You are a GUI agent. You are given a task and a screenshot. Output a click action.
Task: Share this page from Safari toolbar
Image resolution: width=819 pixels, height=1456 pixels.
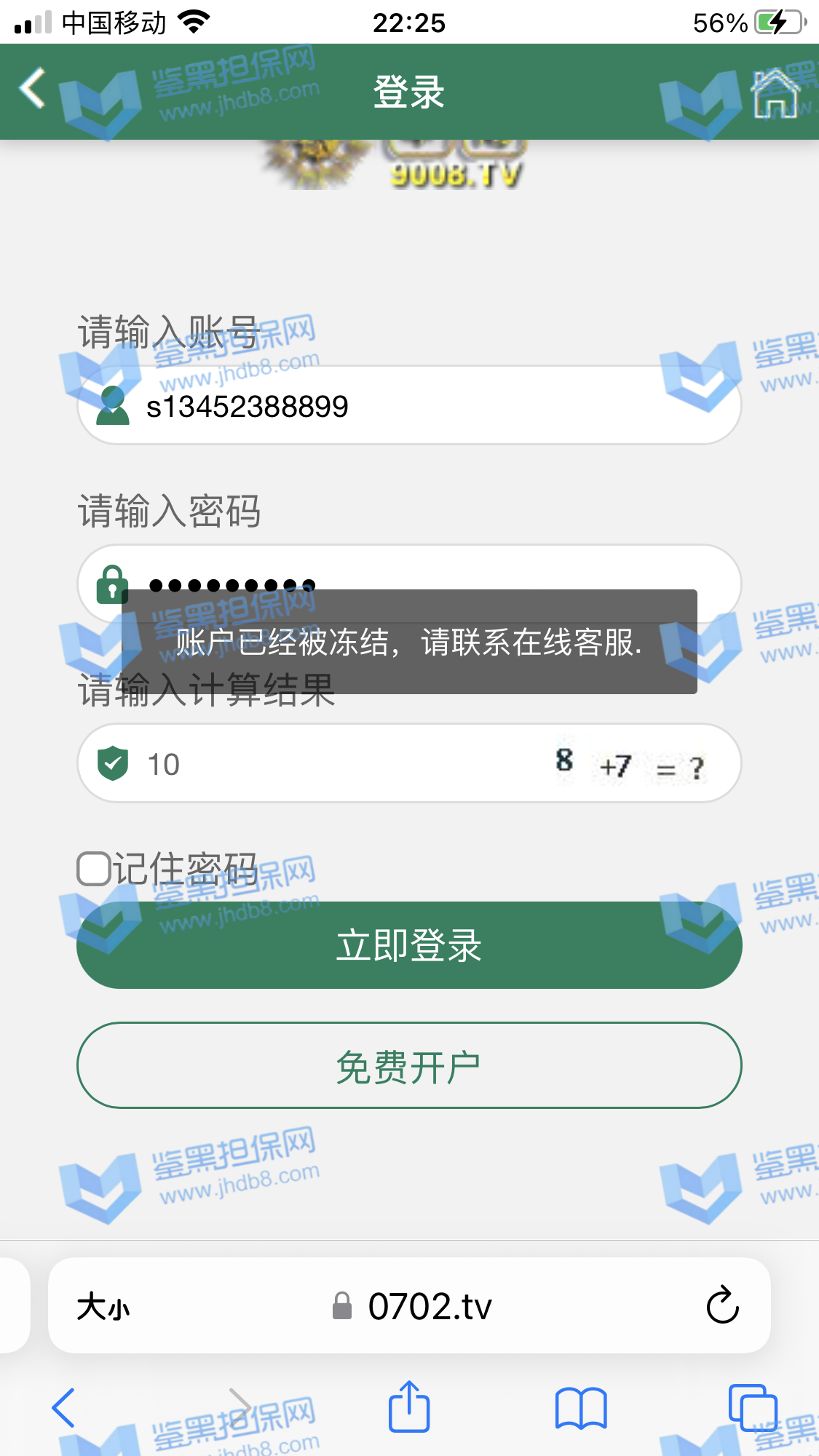[x=409, y=1407]
